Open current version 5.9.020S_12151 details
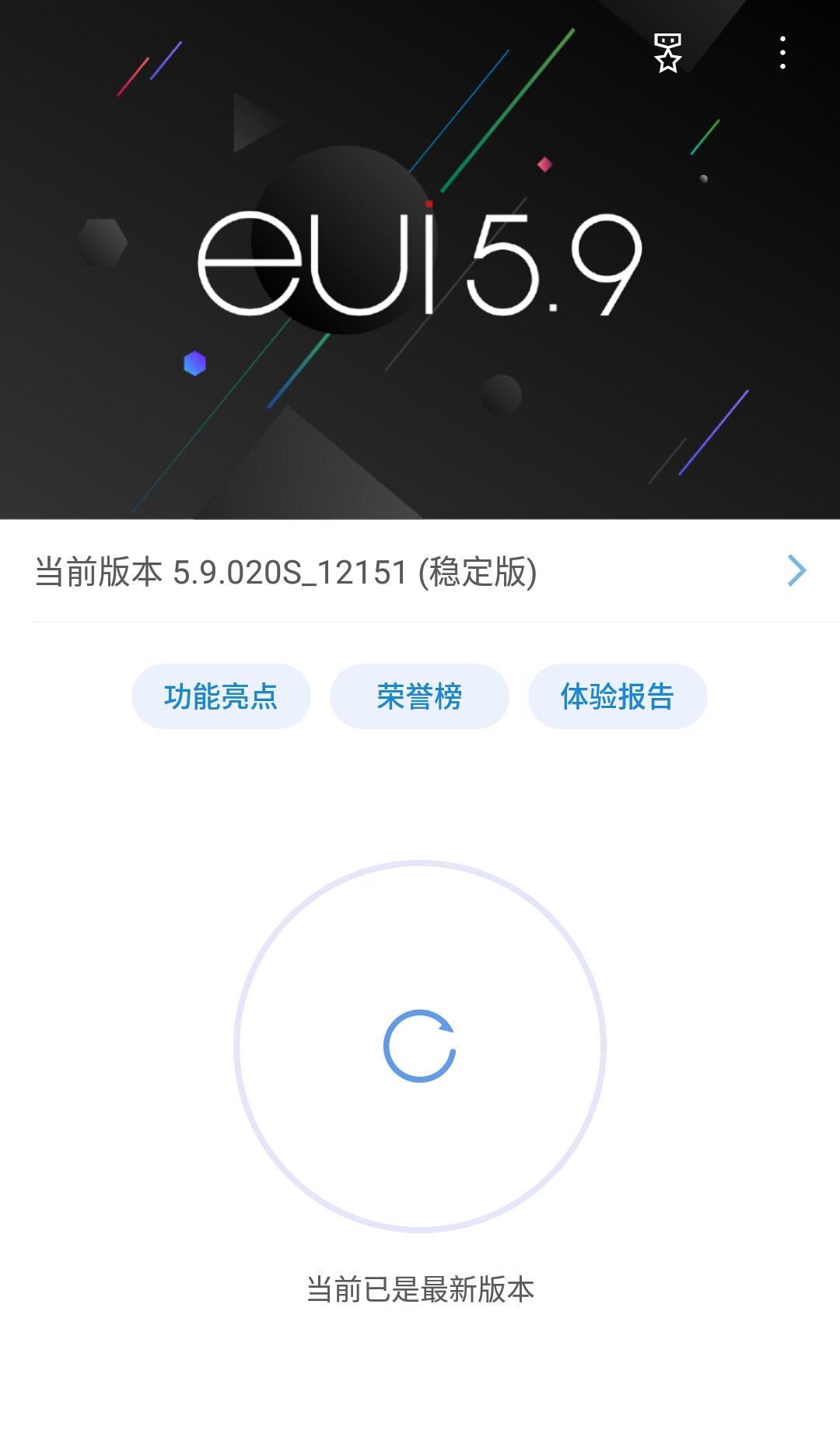This screenshot has height=1448, width=840. point(420,572)
